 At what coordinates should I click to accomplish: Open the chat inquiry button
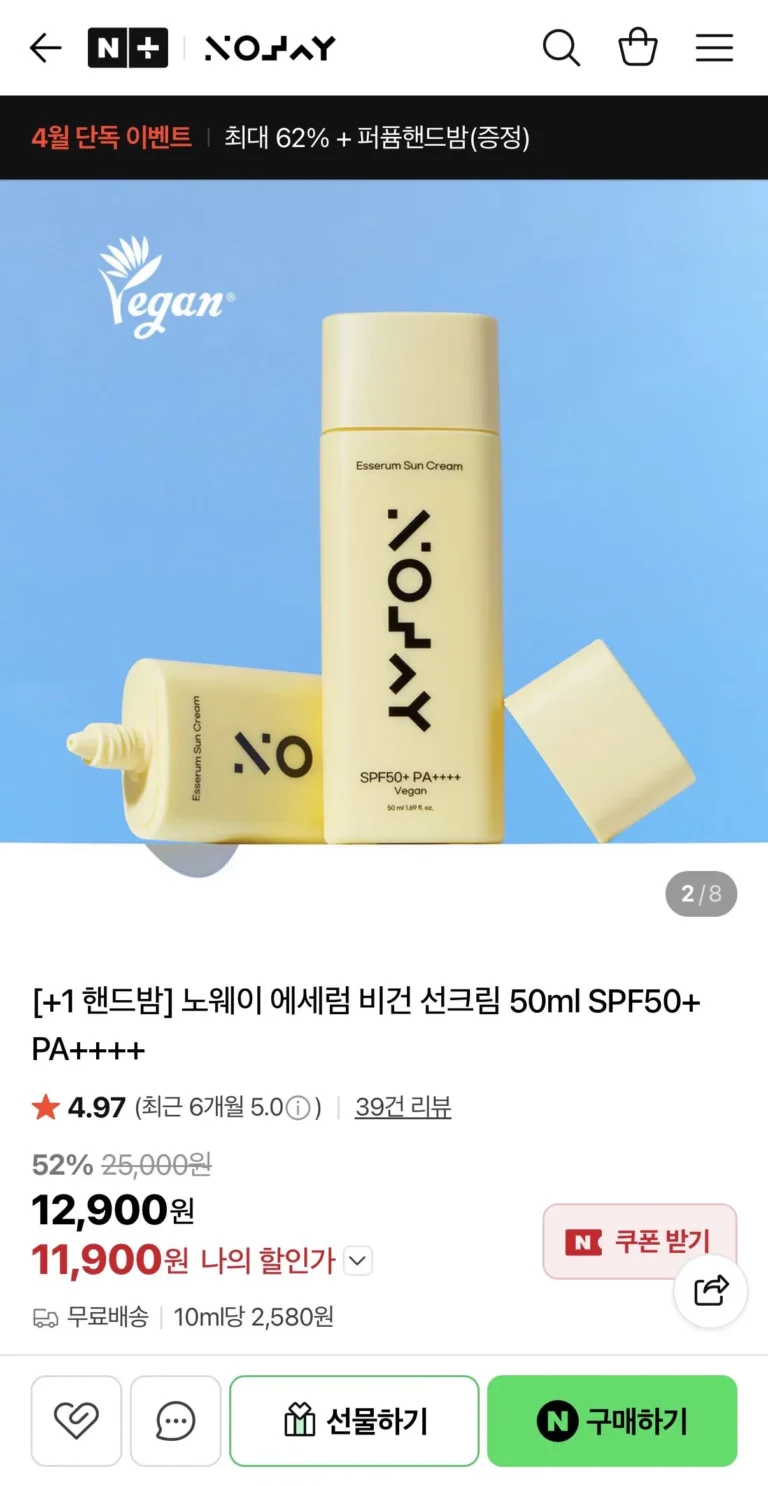tap(176, 1420)
